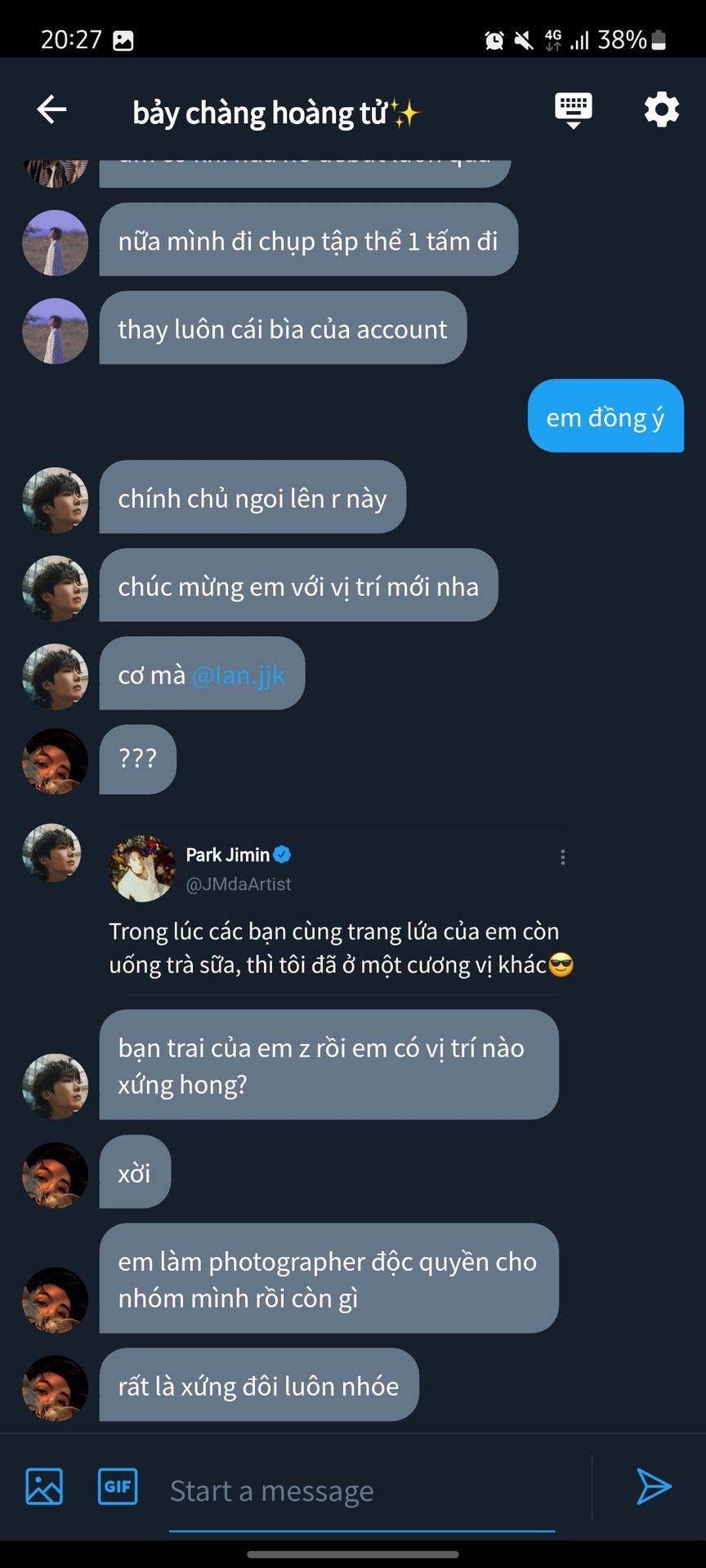Open avatar beside "thay luôn cái bìa của account"
This screenshot has height=1568, width=706.
[x=55, y=331]
